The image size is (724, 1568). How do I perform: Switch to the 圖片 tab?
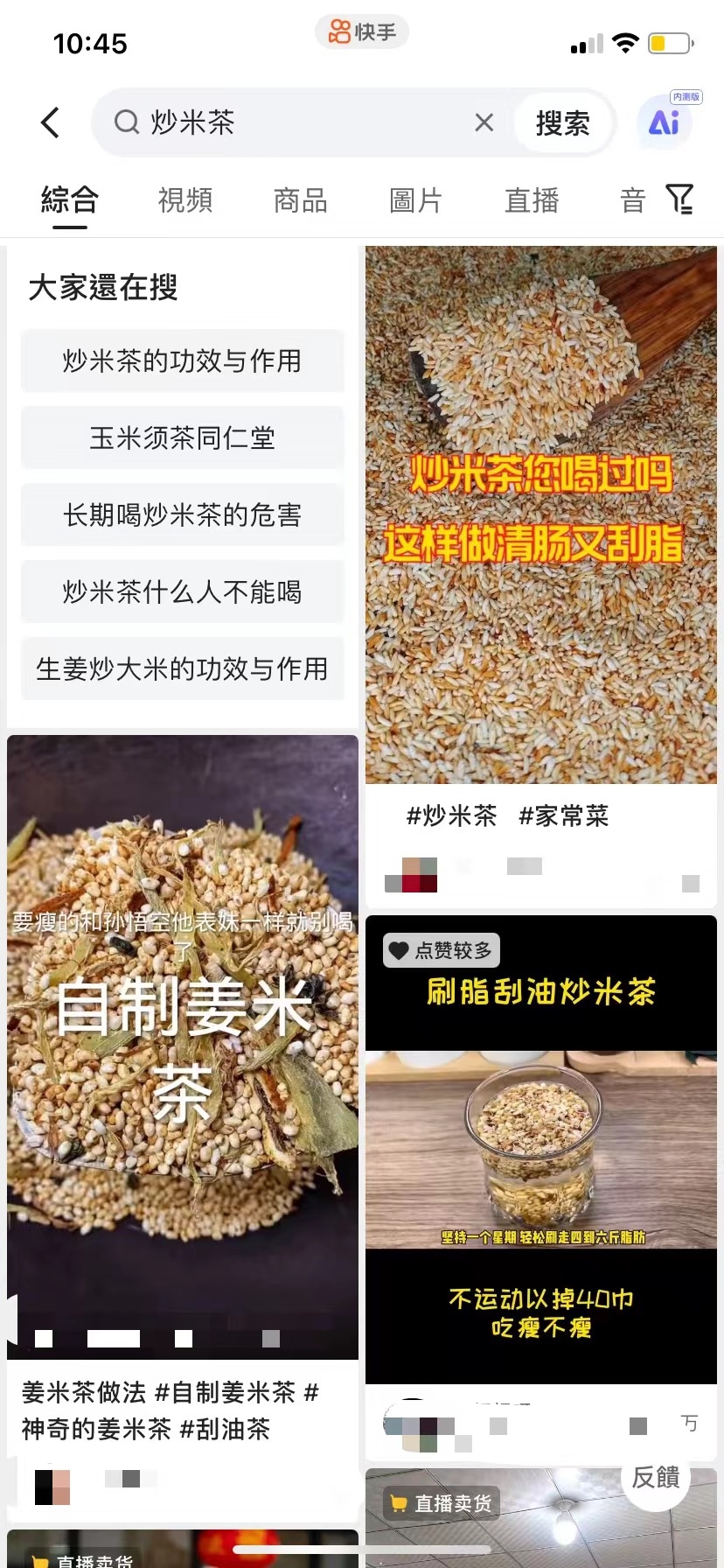click(415, 200)
